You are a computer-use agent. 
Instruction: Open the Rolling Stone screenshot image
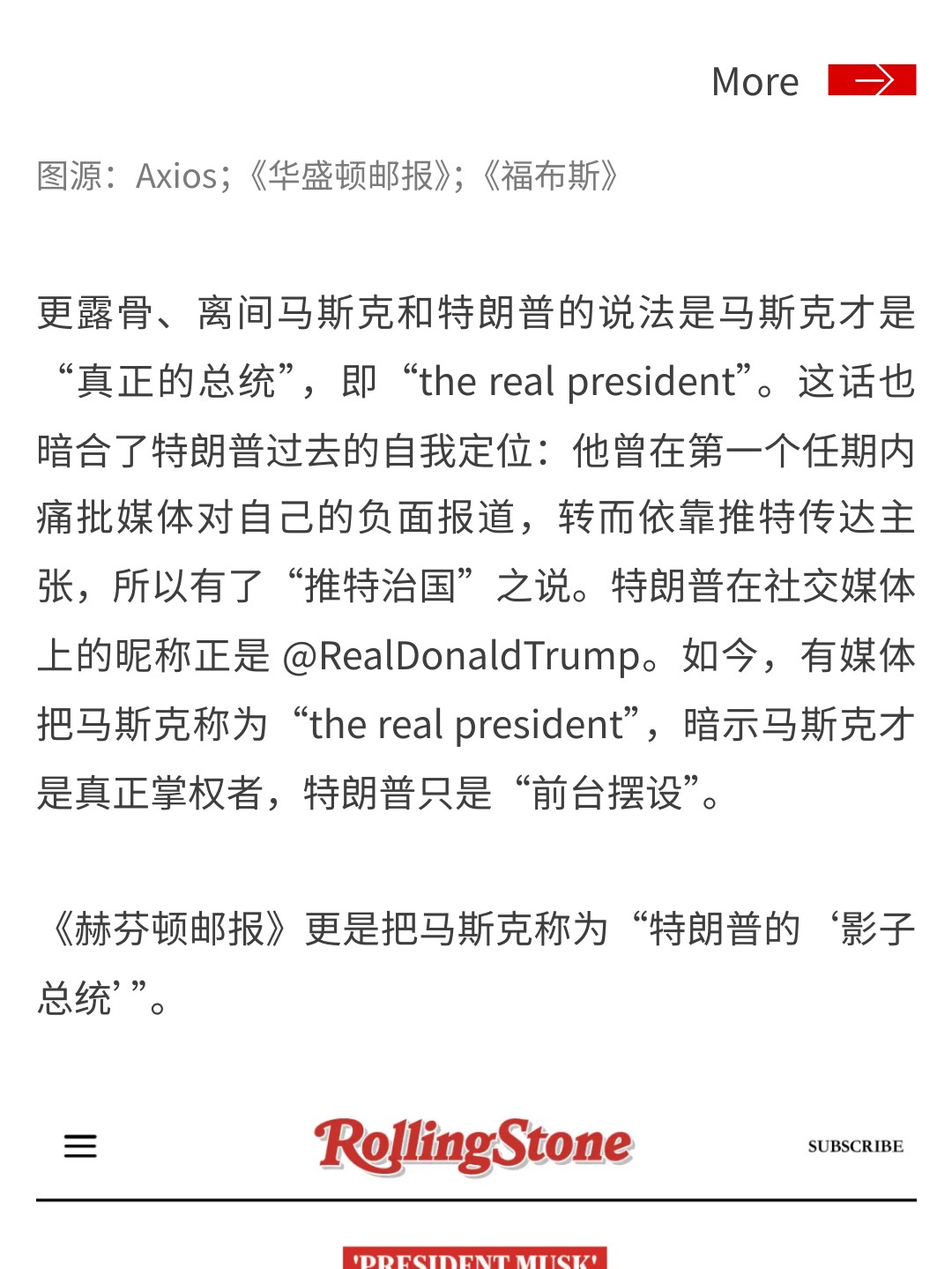coord(476,1182)
